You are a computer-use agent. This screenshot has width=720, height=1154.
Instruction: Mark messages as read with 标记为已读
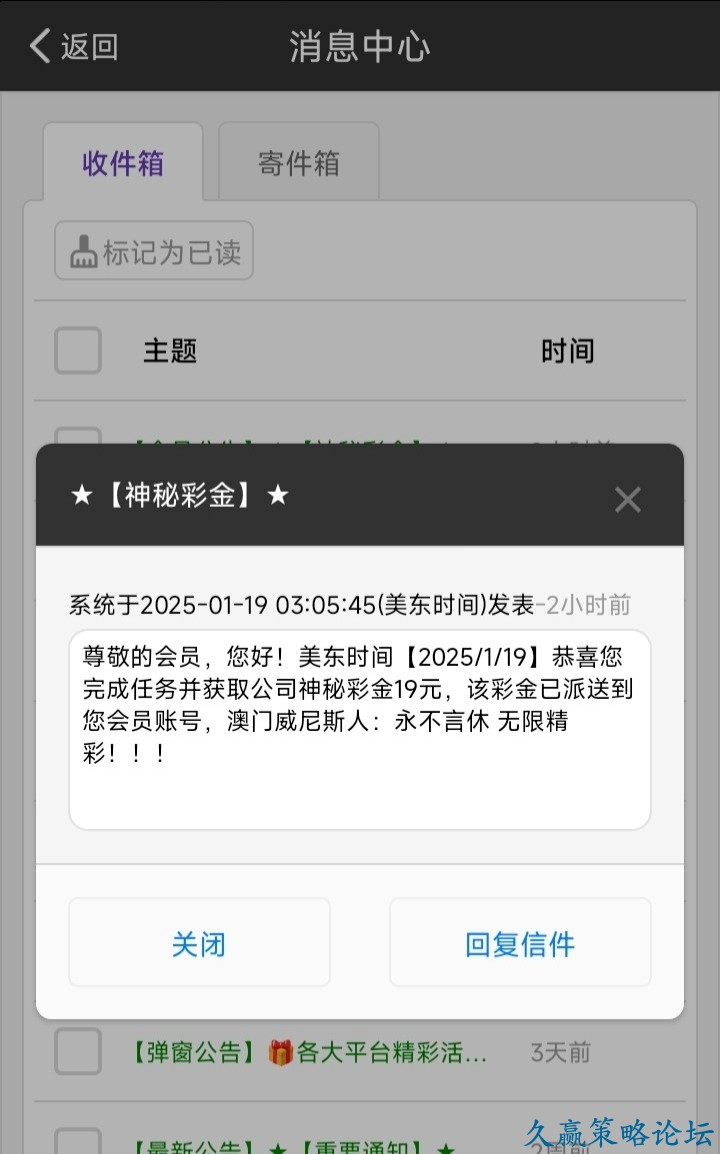(154, 252)
